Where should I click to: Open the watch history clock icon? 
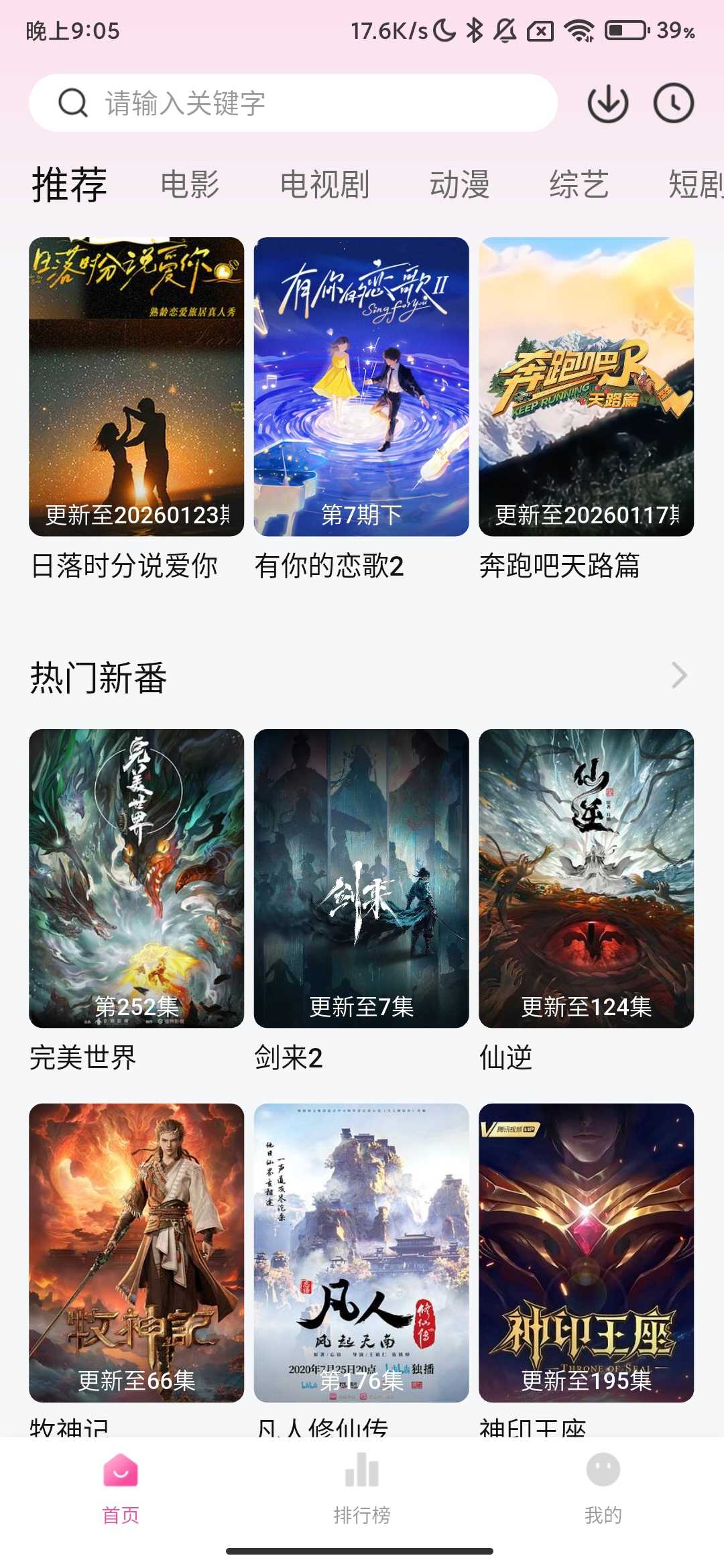673,103
